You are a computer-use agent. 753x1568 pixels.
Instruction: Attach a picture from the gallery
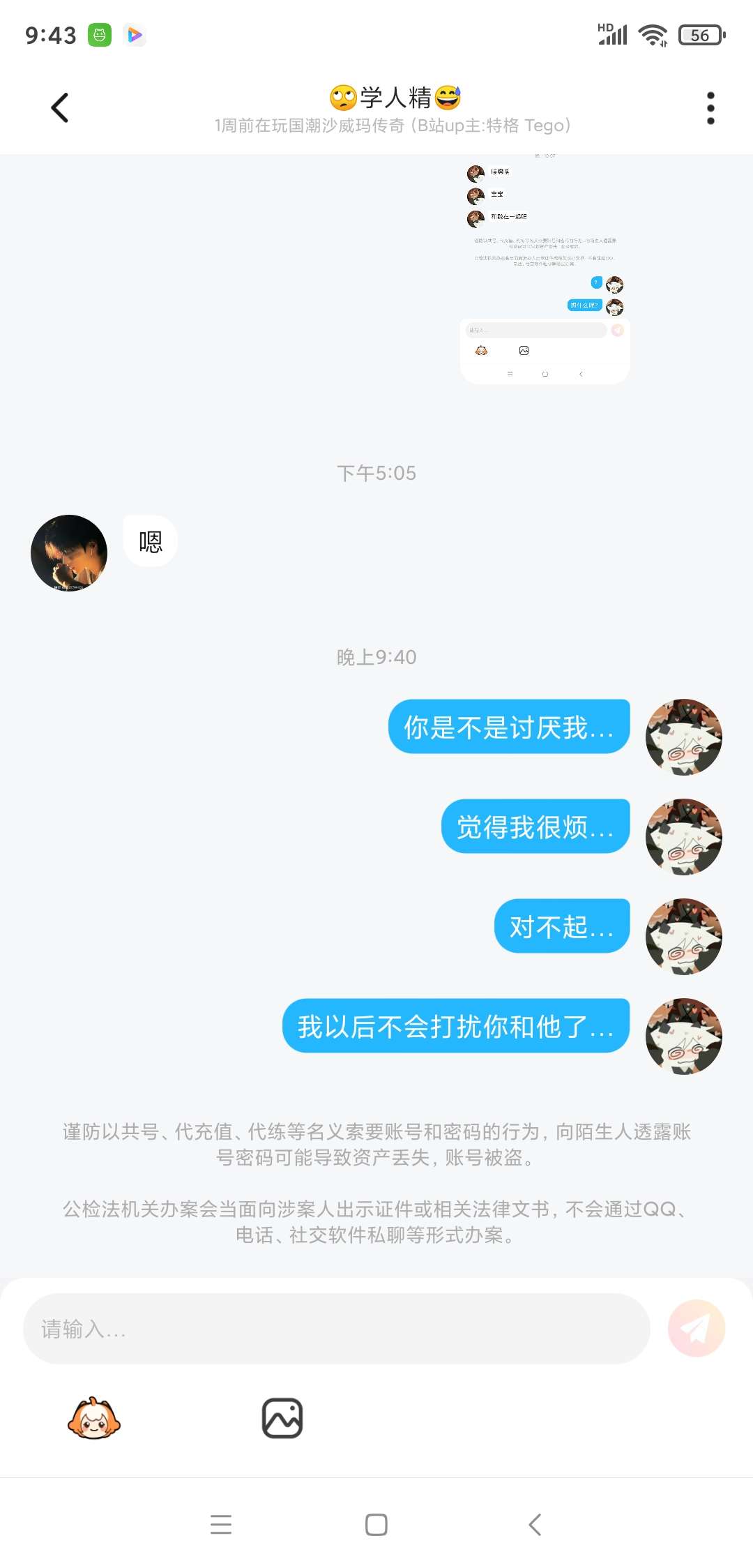pyautogui.click(x=282, y=1418)
